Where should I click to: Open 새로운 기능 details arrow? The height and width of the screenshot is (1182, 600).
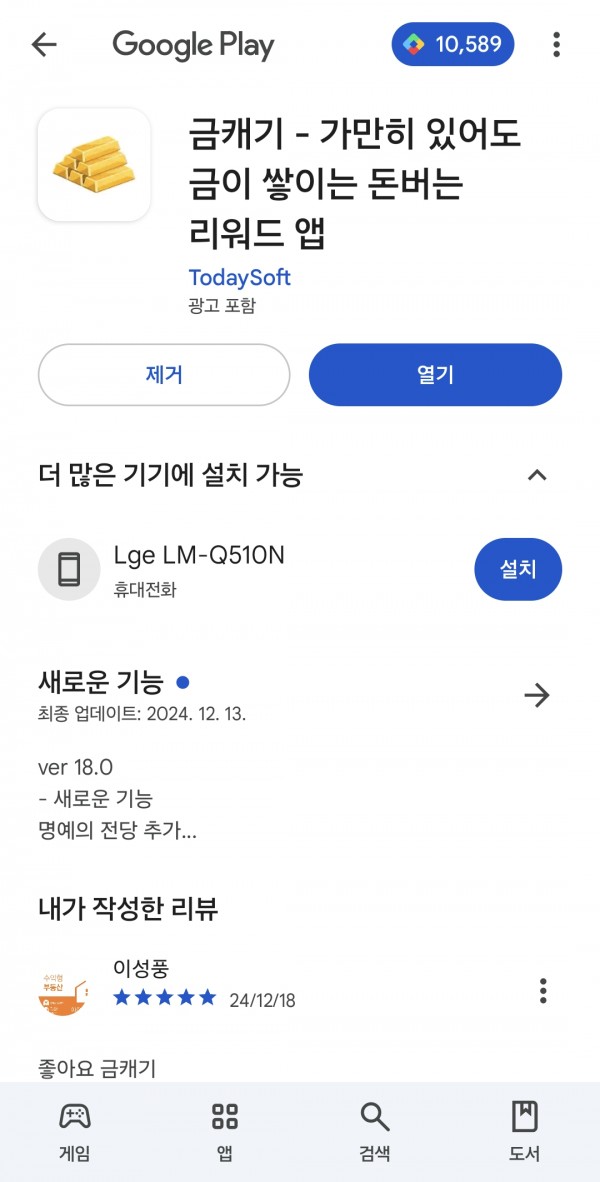pos(537,696)
